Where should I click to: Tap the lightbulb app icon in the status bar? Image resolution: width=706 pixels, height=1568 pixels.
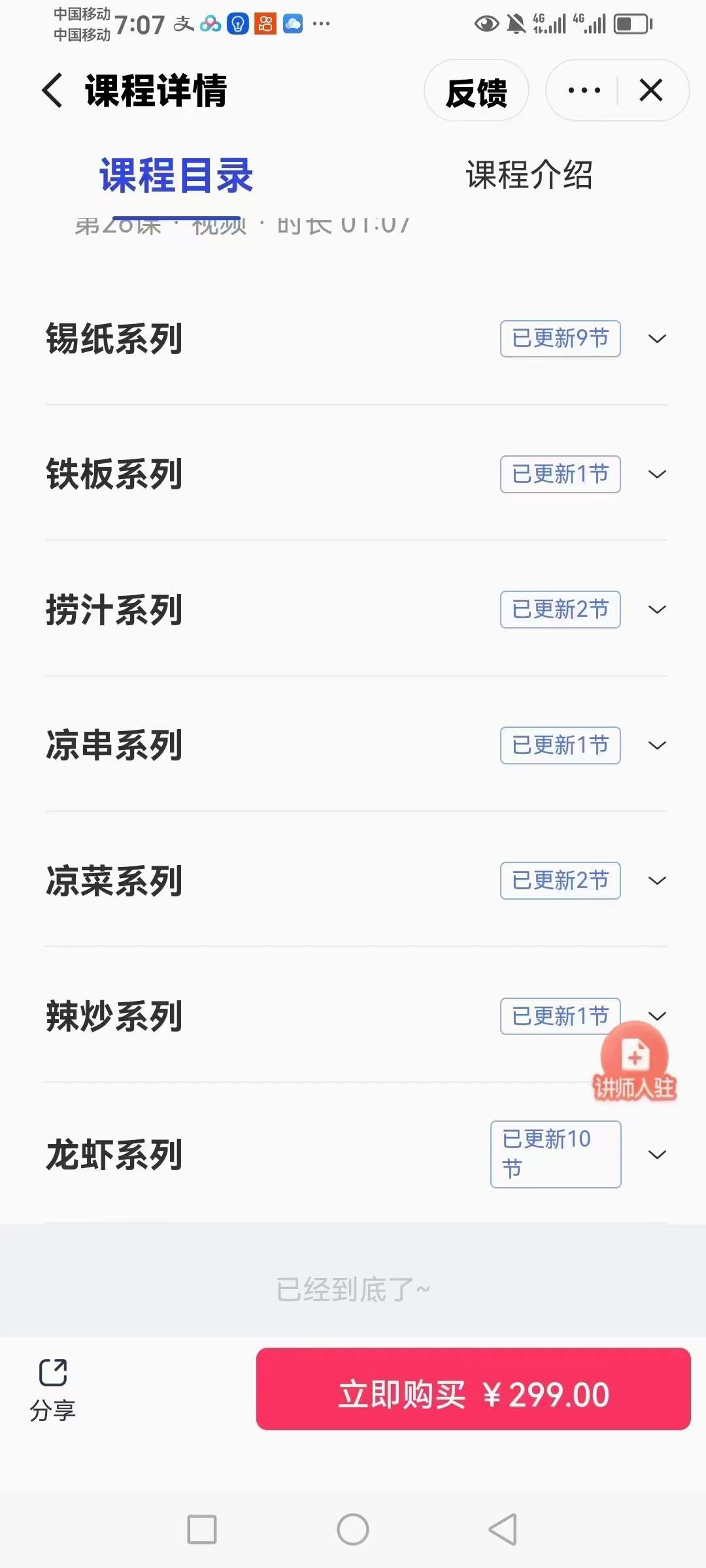237,24
